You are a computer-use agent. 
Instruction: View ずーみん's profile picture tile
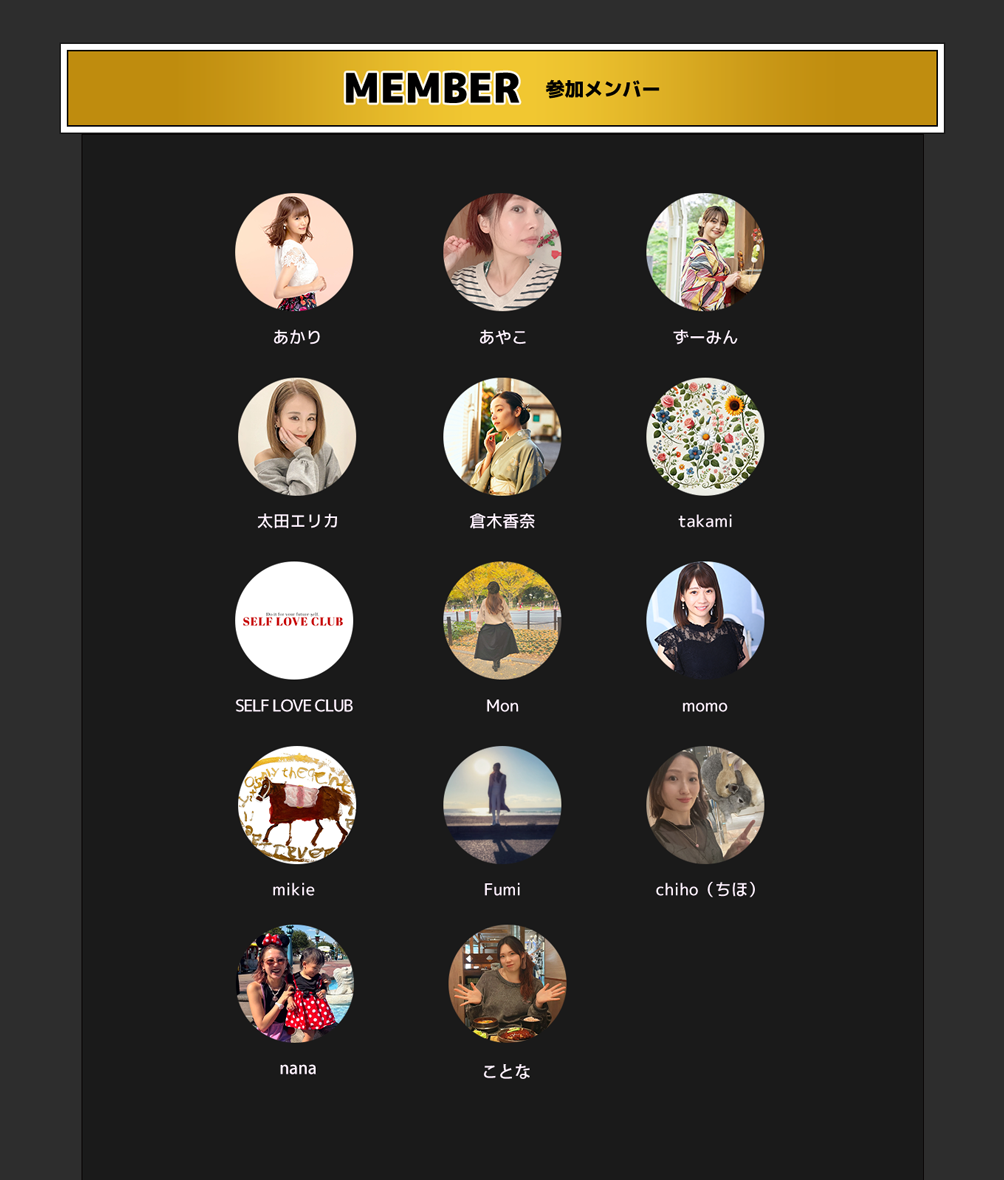coord(705,252)
